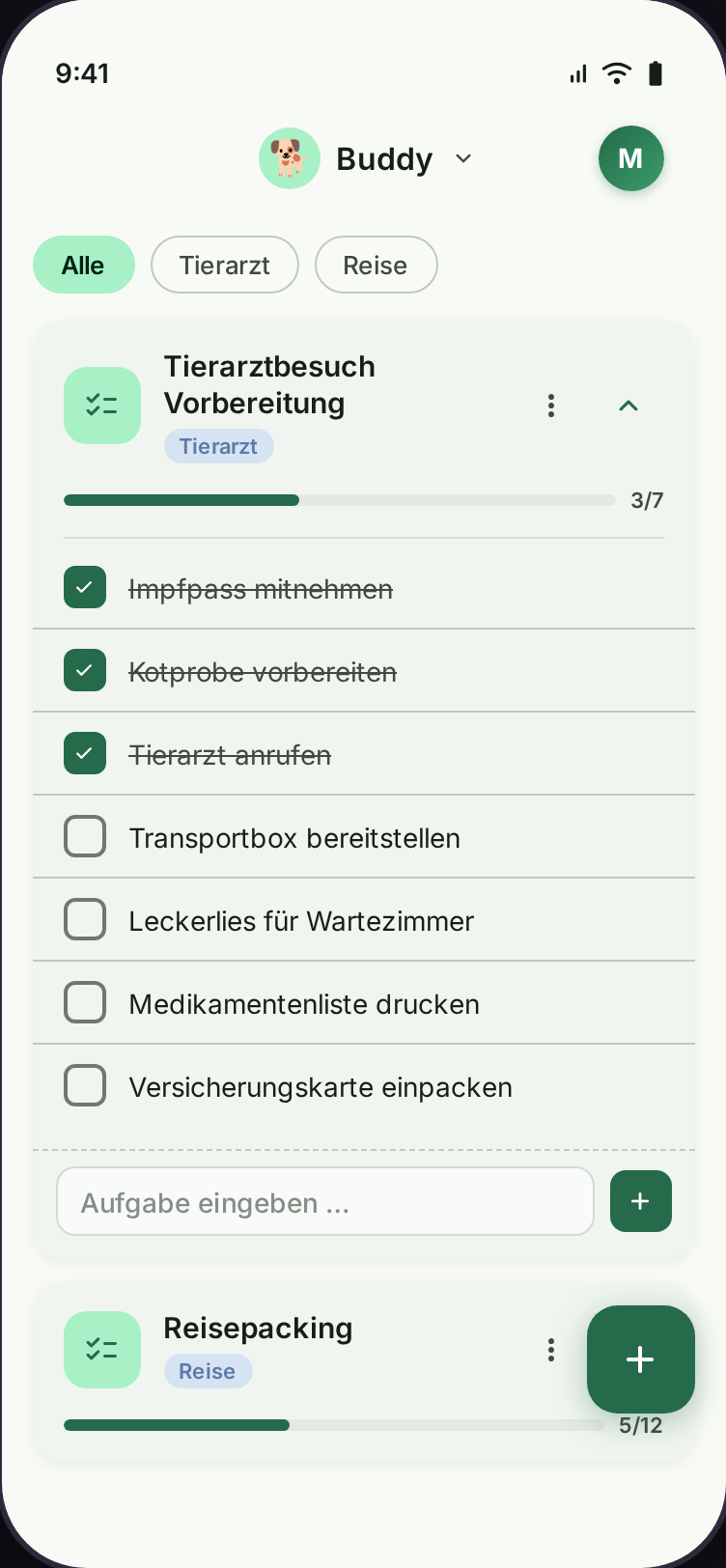Viewport: 726px width, 1568px height.
Task: Tap the floating plus action button
Action: pos(640,1359)
